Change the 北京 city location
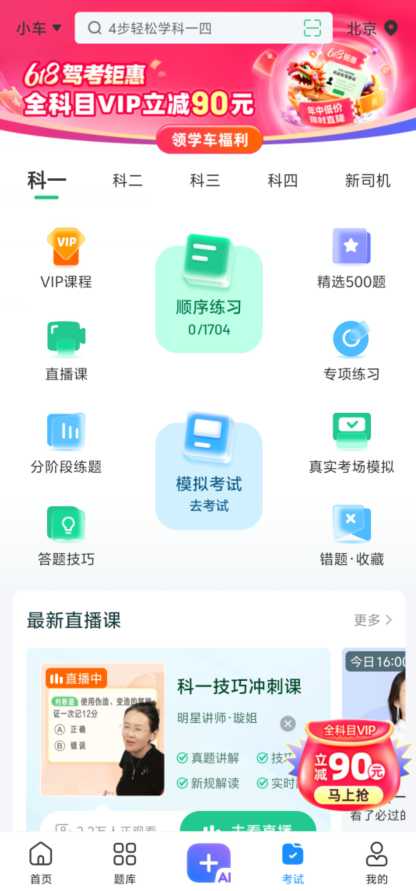416x891 pixels. click(372, 28)
